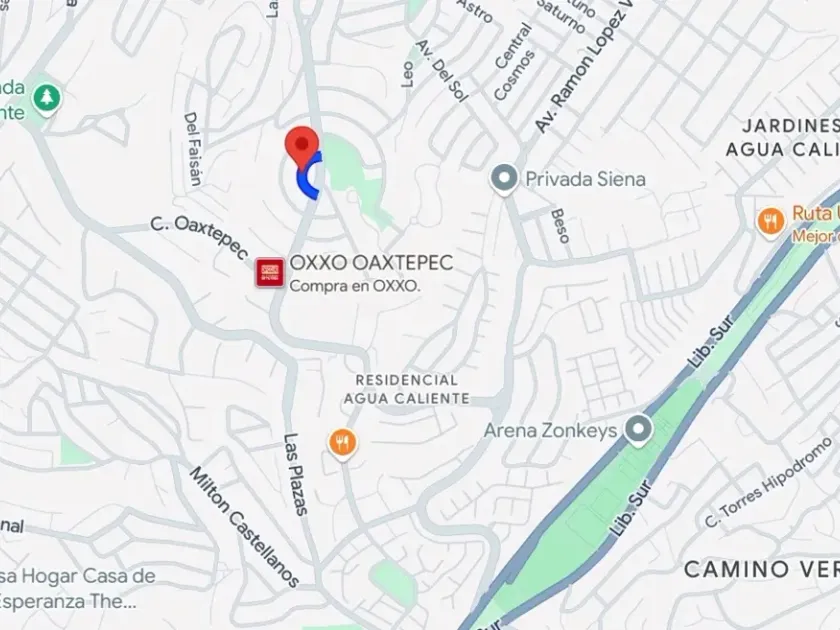840x630 pixels.
Task: Open the OXXO OAXTEPEC store marker
Action: [269, 272]
